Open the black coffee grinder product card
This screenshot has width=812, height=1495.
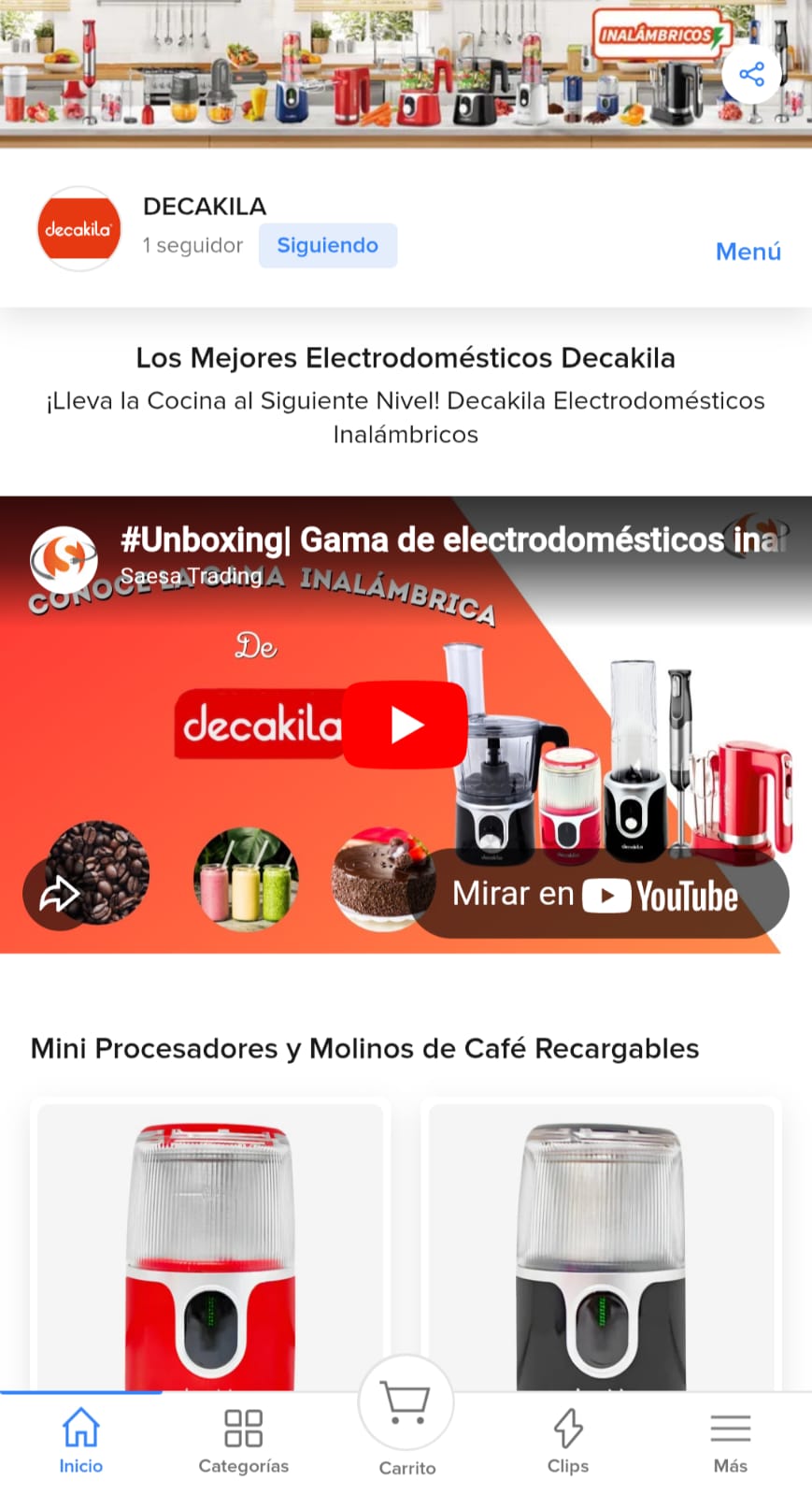601,1243
